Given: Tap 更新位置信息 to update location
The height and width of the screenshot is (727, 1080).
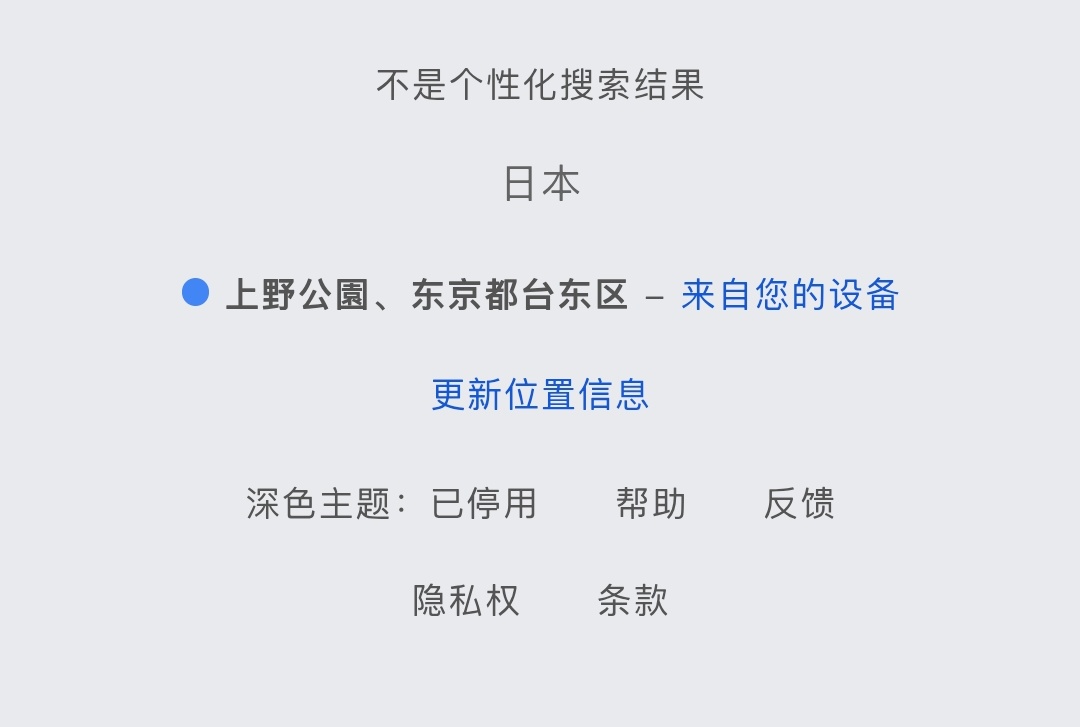Looking at the screenshot, I should tap(540, 394).
